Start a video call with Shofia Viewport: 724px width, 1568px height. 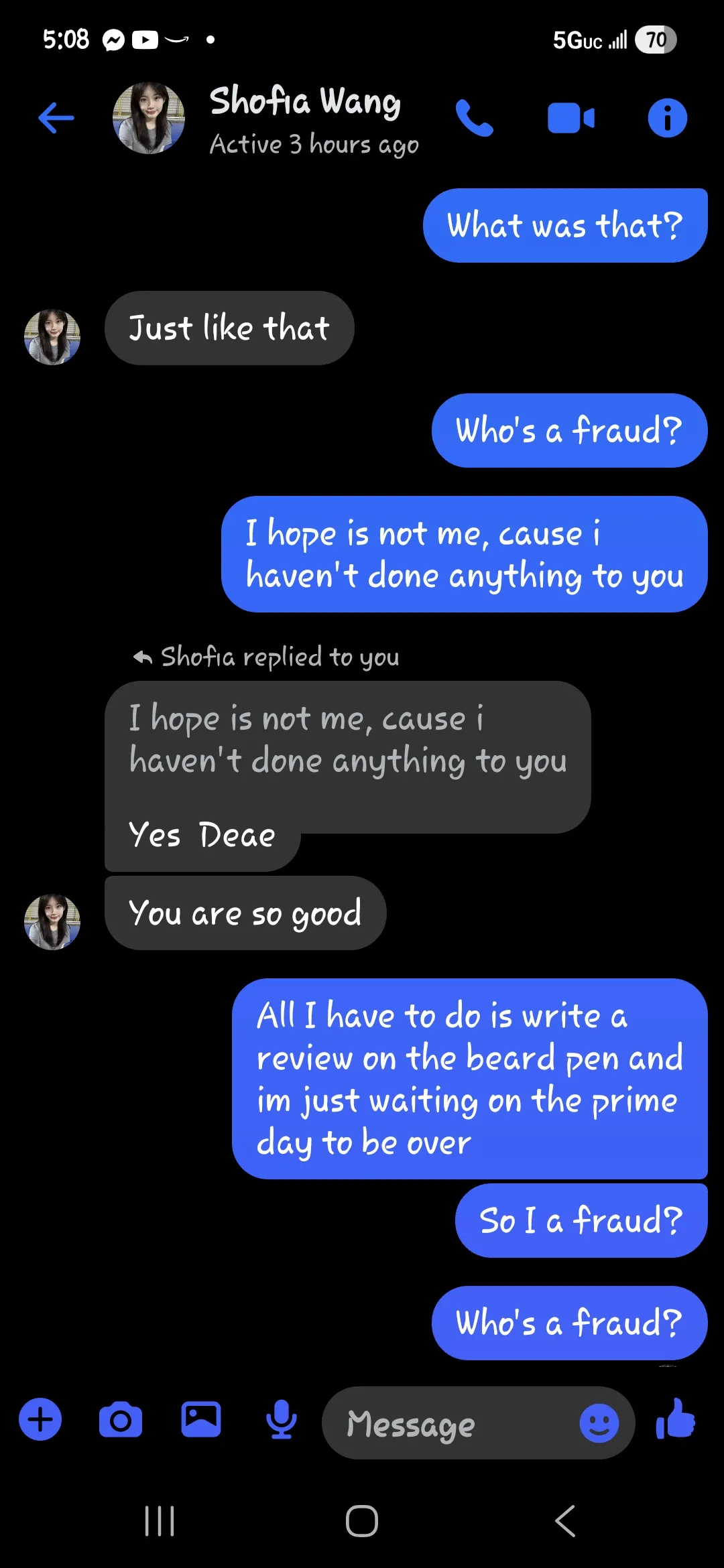[570, 119]
